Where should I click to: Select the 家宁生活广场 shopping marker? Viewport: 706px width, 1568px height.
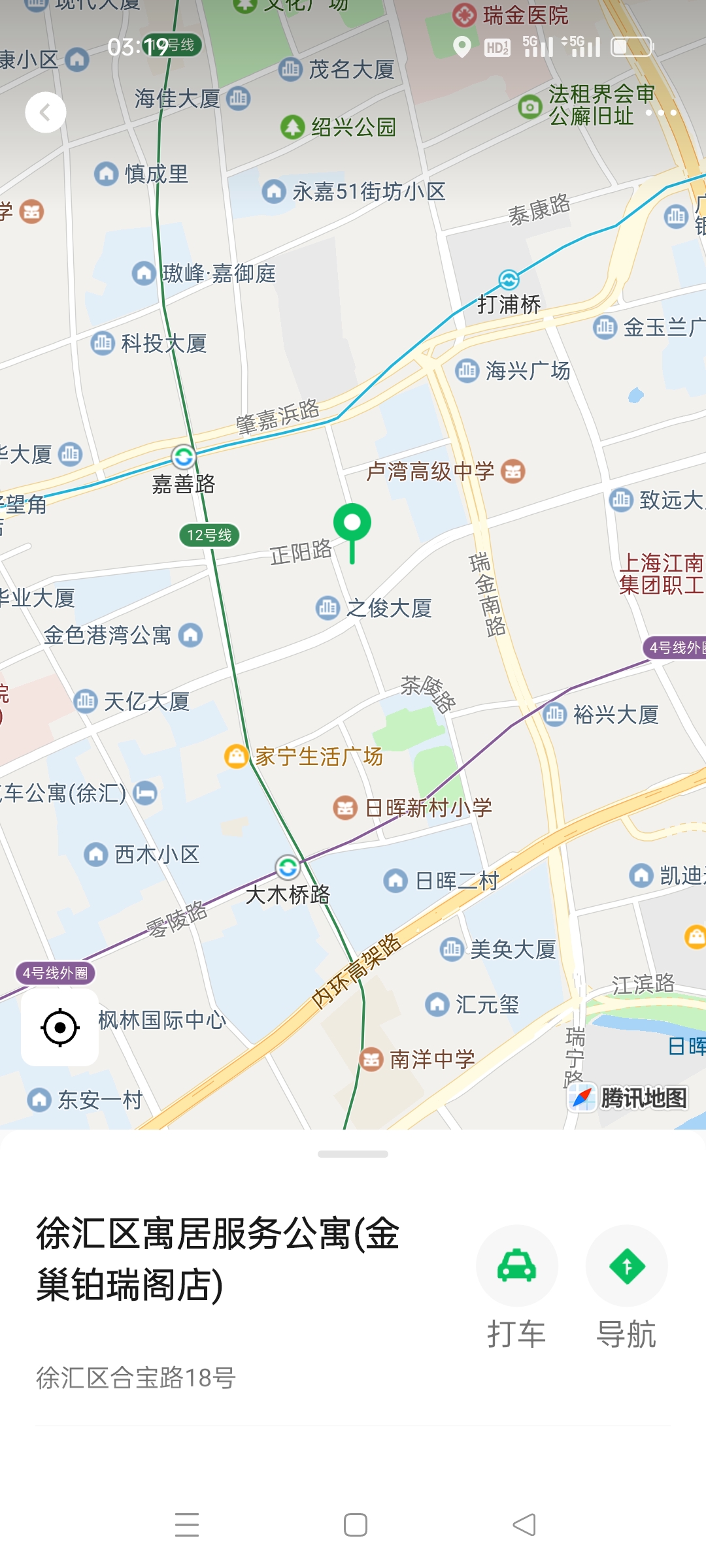coord(236,757)
